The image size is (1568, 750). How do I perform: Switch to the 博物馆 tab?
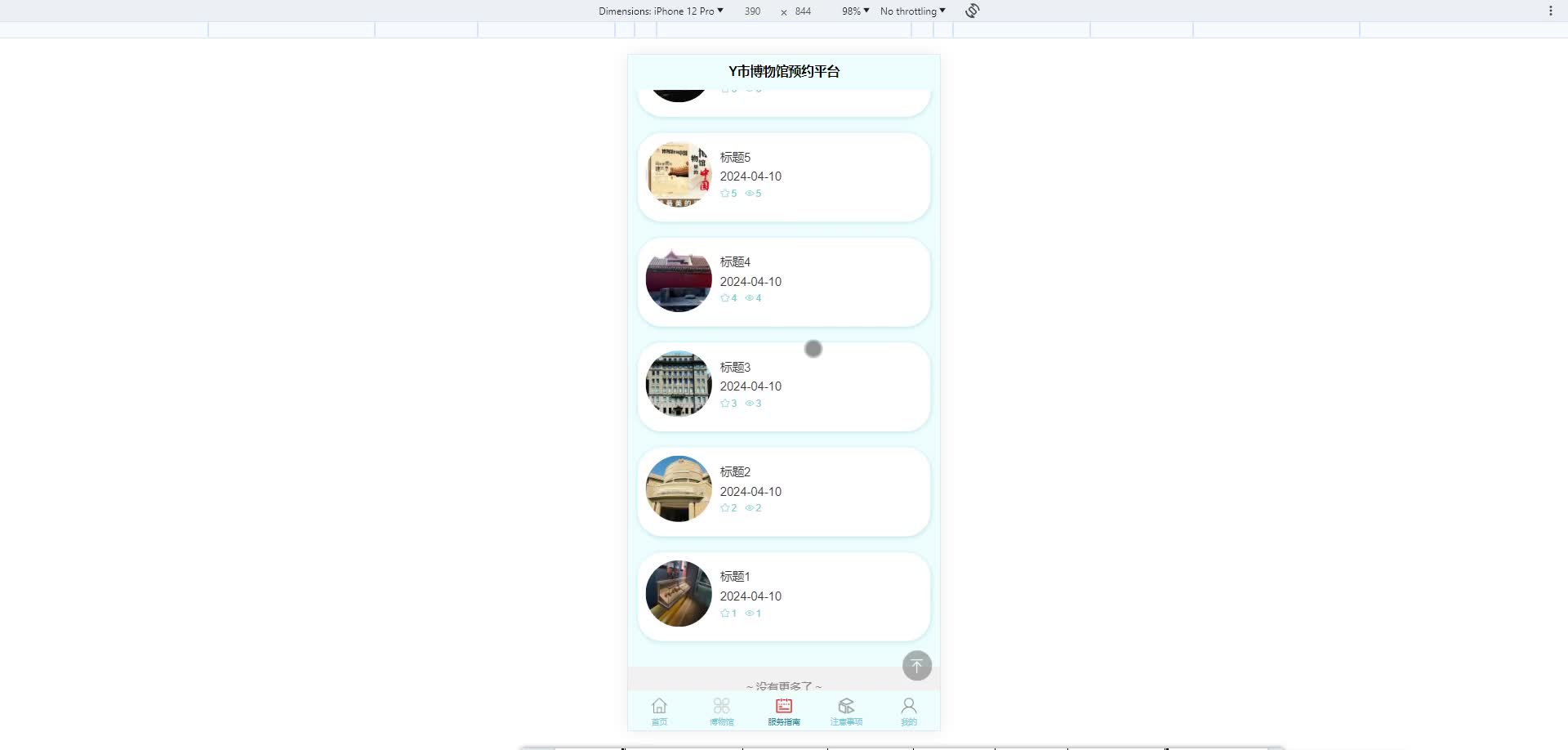[x=721, y=711]
